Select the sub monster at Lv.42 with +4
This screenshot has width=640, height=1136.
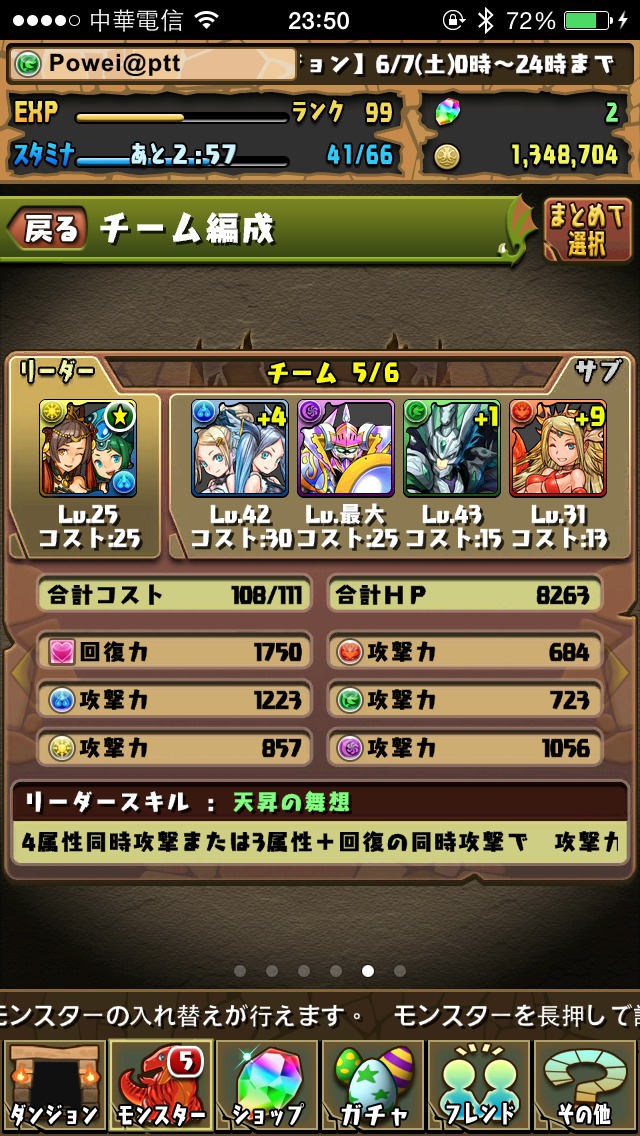click(x=240, y=448)
